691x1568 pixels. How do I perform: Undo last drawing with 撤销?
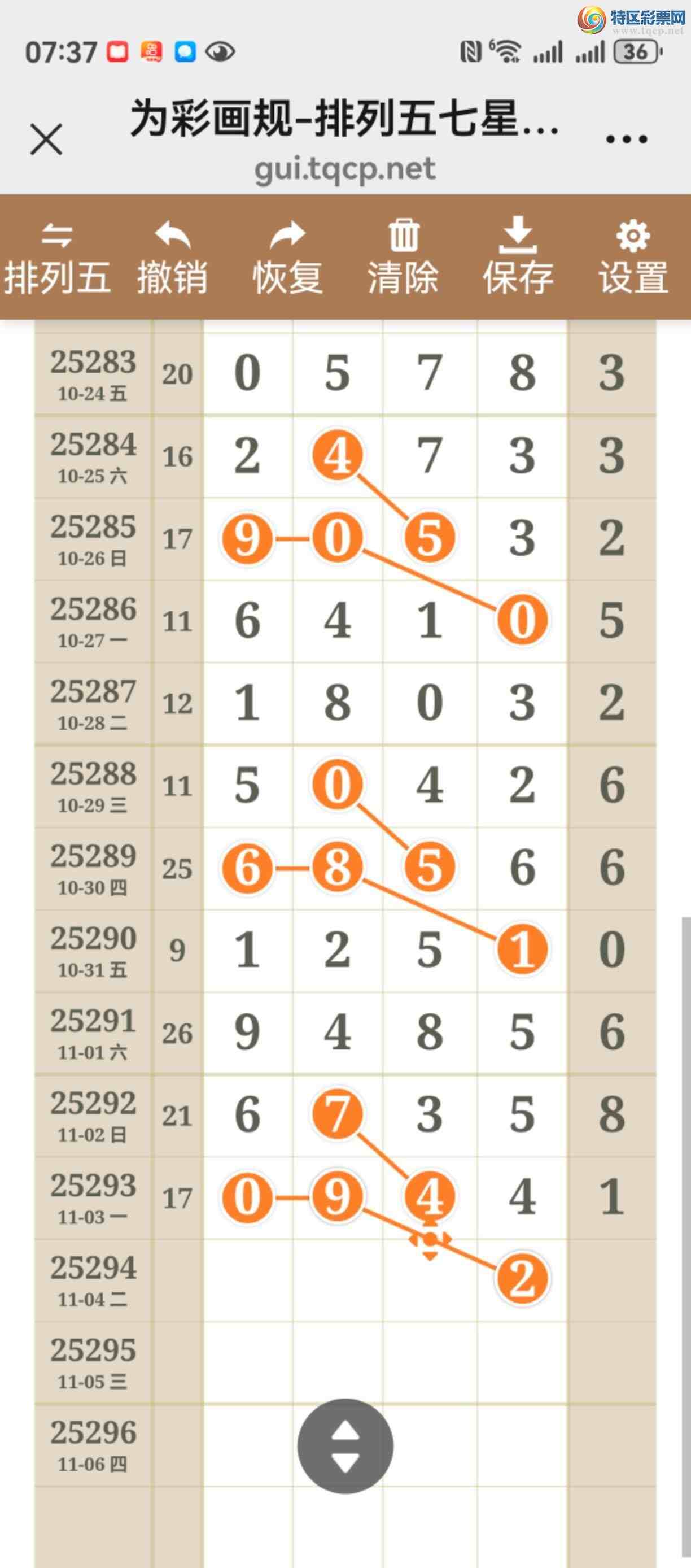172,258
